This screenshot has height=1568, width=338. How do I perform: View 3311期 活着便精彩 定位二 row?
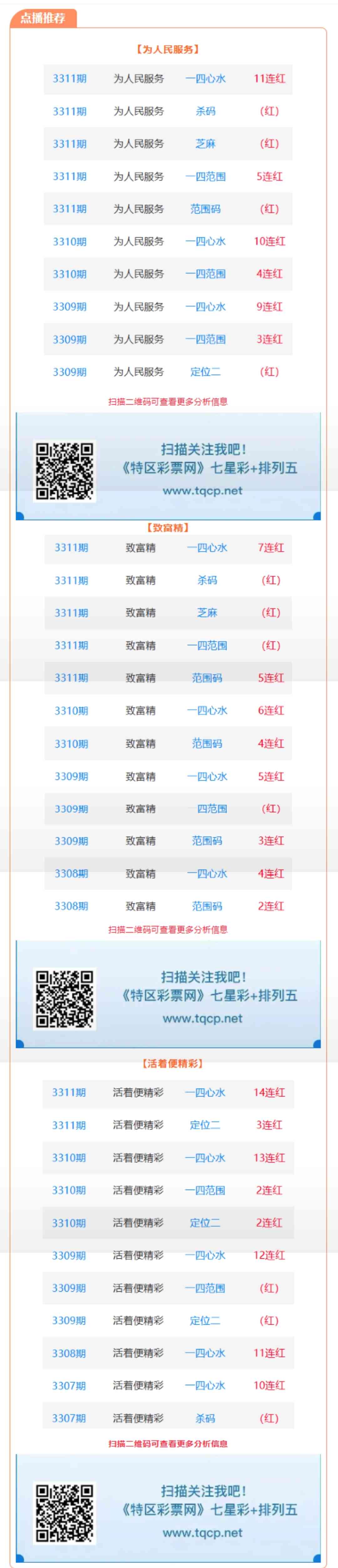[x=168, y=1125]
